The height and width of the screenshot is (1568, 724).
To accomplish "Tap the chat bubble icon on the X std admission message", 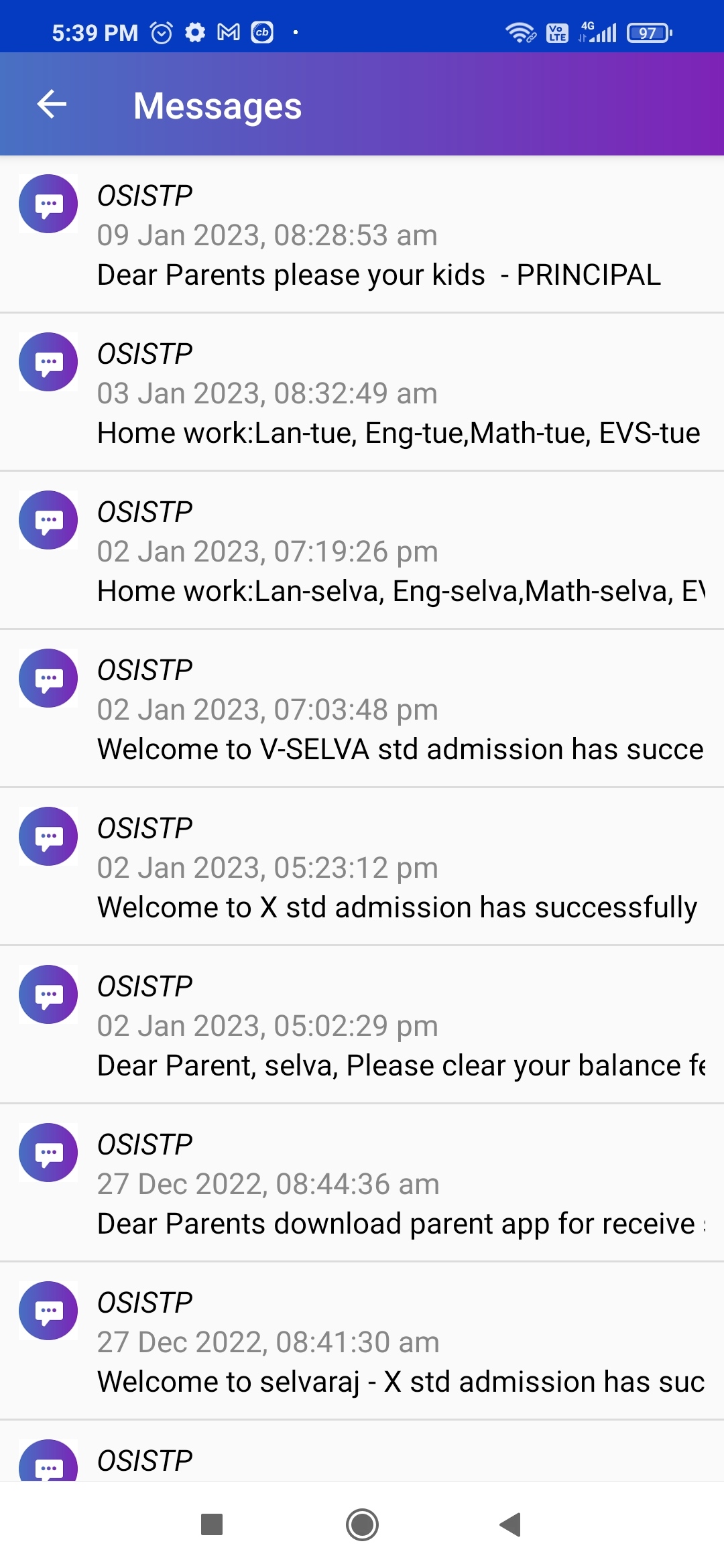I will coord(48,836).
